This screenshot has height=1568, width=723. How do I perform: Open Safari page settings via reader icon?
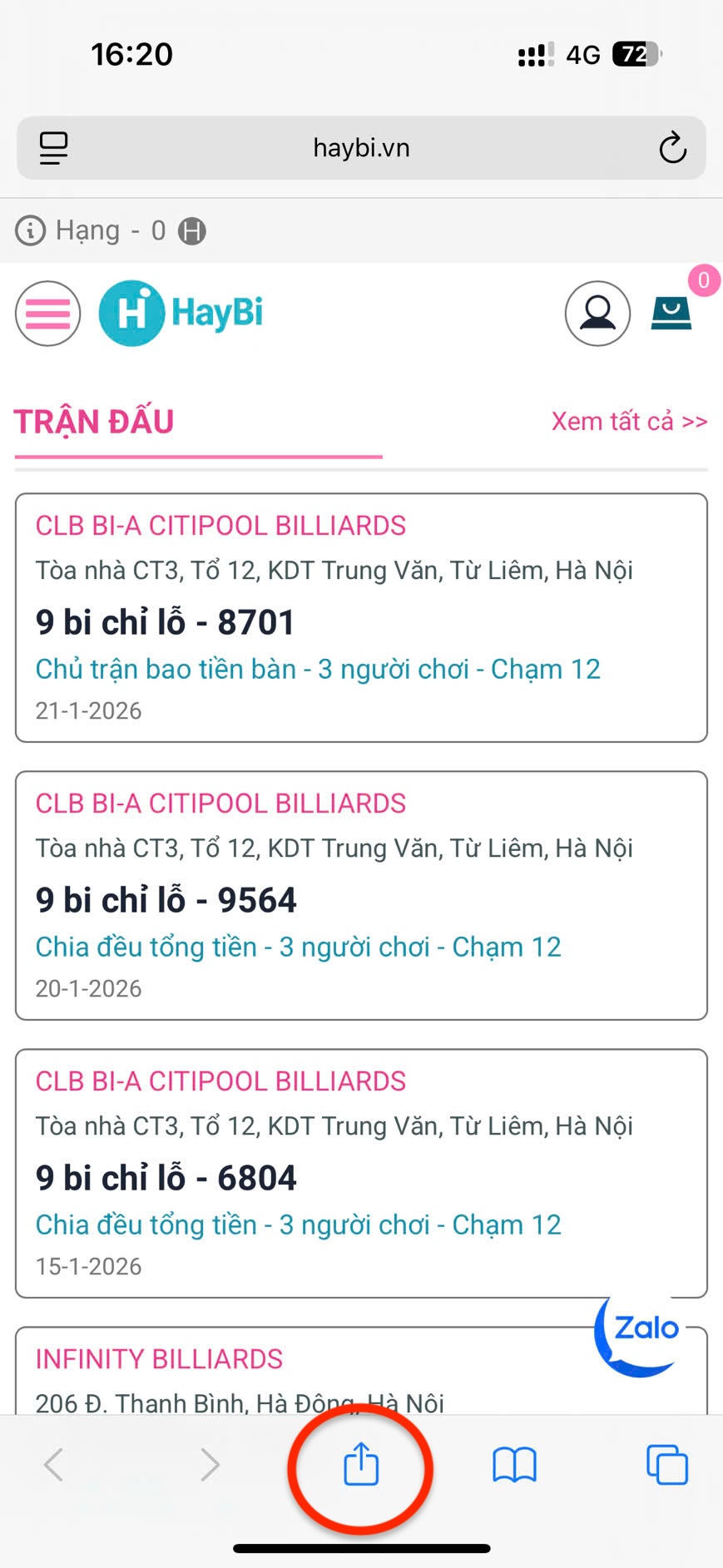coord(54,148)
